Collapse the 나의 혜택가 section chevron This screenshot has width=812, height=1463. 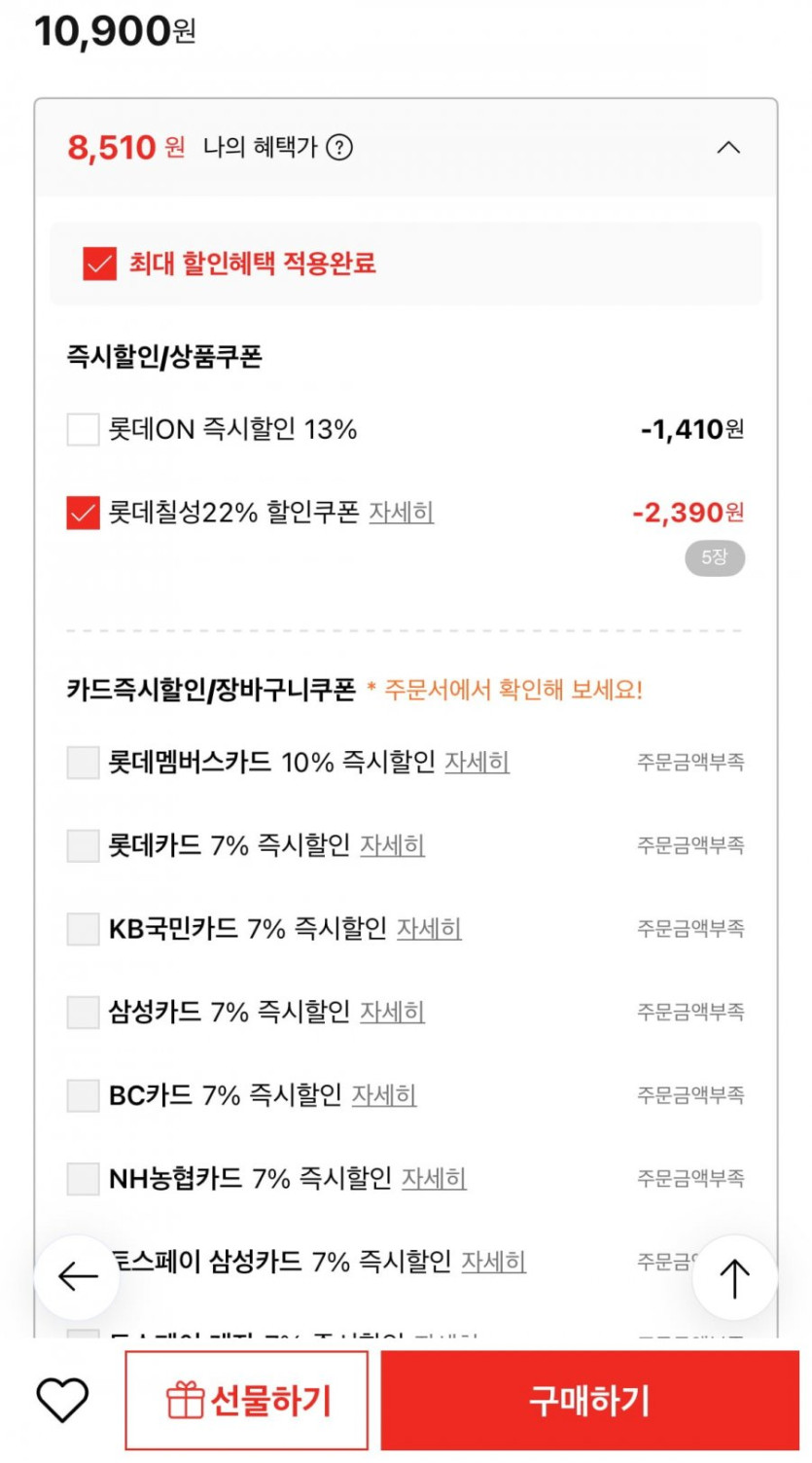728,148
